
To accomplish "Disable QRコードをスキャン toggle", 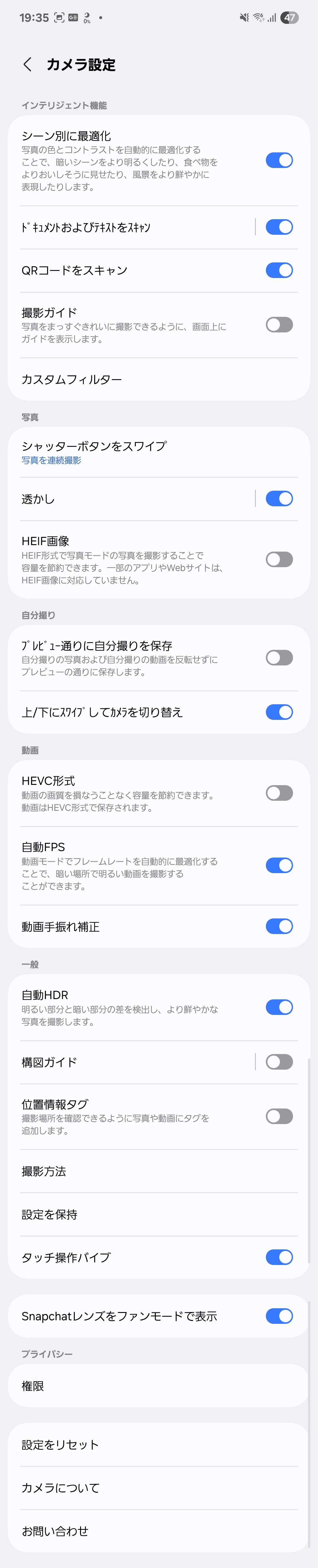I will (x=279, y=270).
